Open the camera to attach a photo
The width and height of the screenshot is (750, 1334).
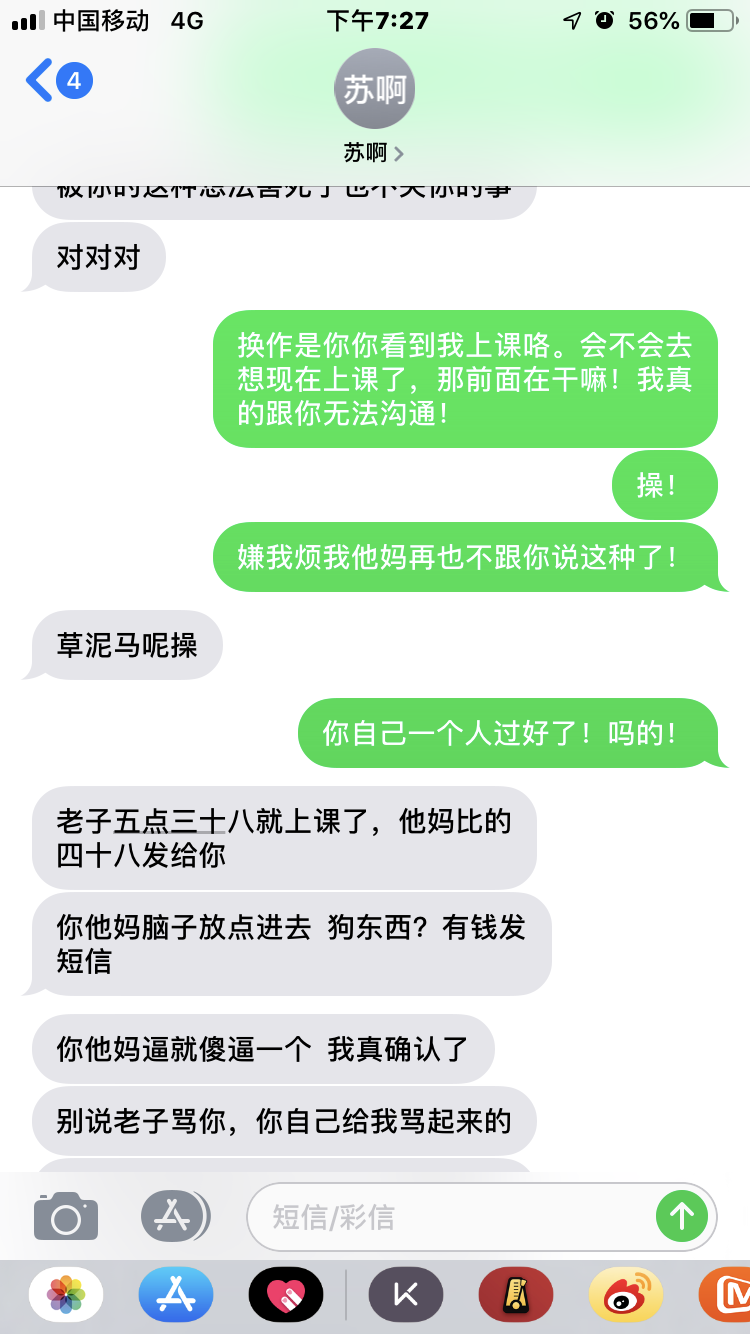click(66, 1216)
